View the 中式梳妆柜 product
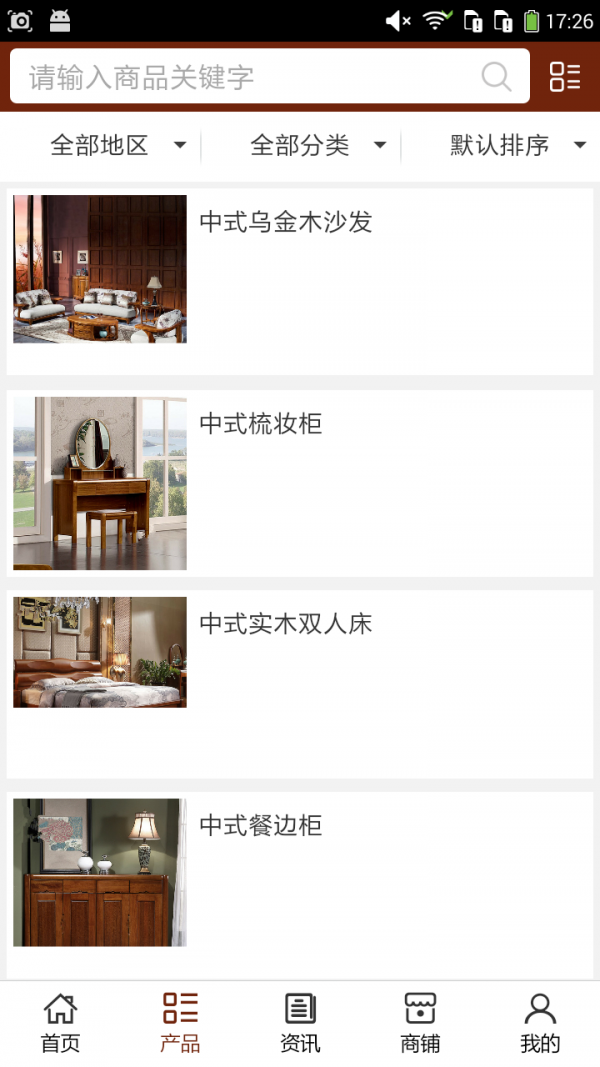This screenshot has width=600, height=1067. 300,483
